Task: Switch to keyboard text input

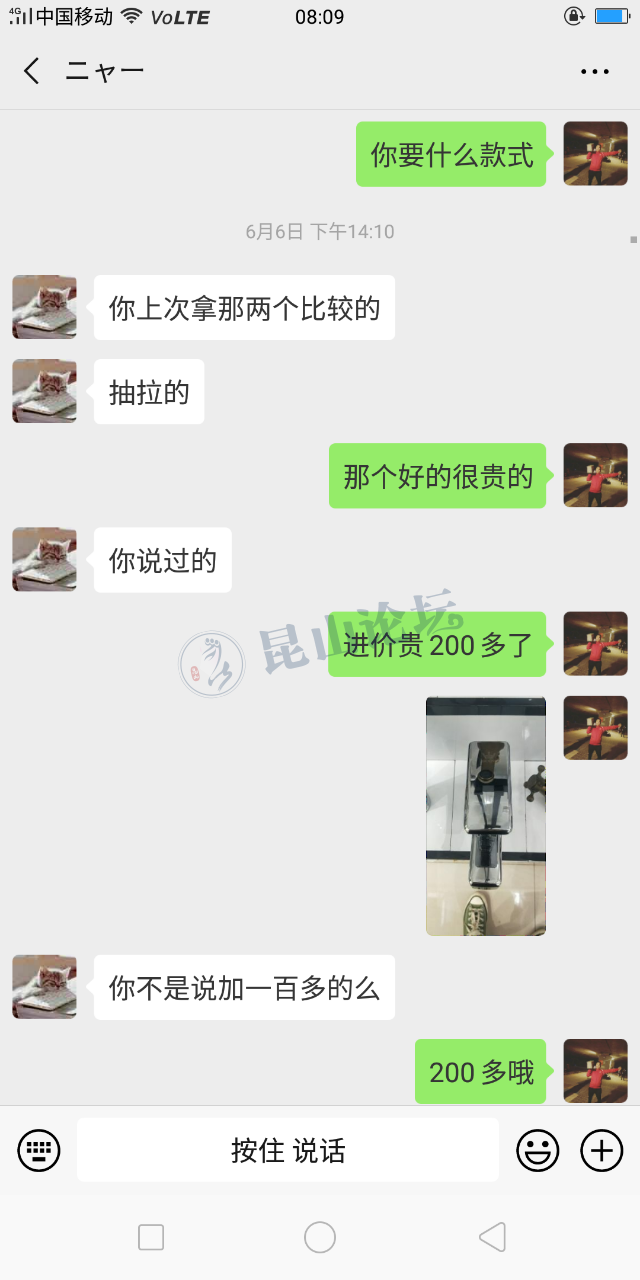Action: (x=39, y=1150)
